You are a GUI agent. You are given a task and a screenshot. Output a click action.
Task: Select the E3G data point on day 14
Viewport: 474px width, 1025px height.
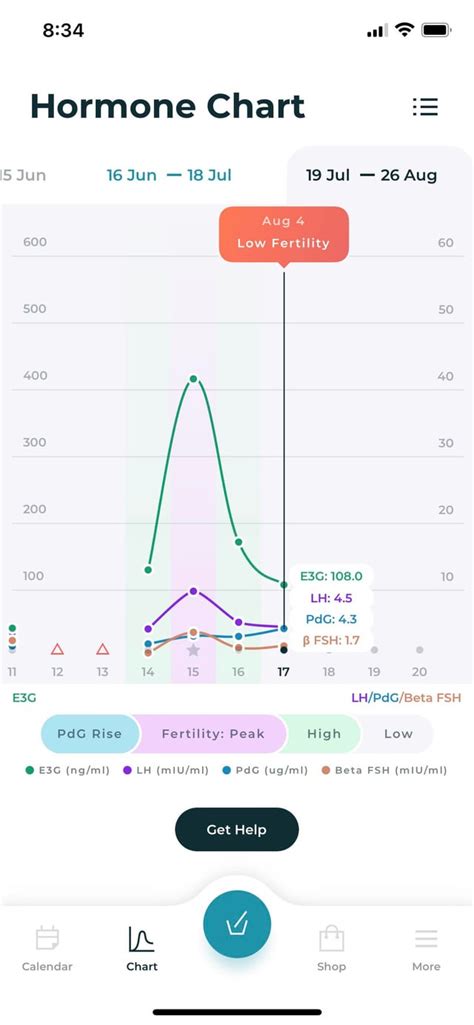click(148, 569)
